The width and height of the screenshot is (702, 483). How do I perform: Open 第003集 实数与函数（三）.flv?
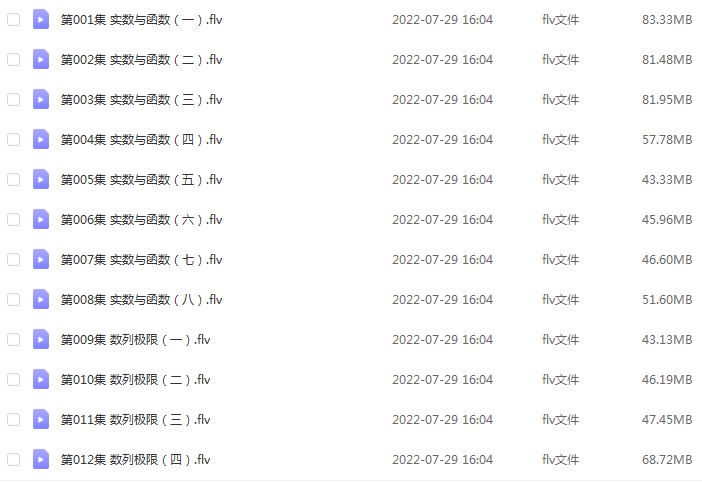(x=141, y=100)
